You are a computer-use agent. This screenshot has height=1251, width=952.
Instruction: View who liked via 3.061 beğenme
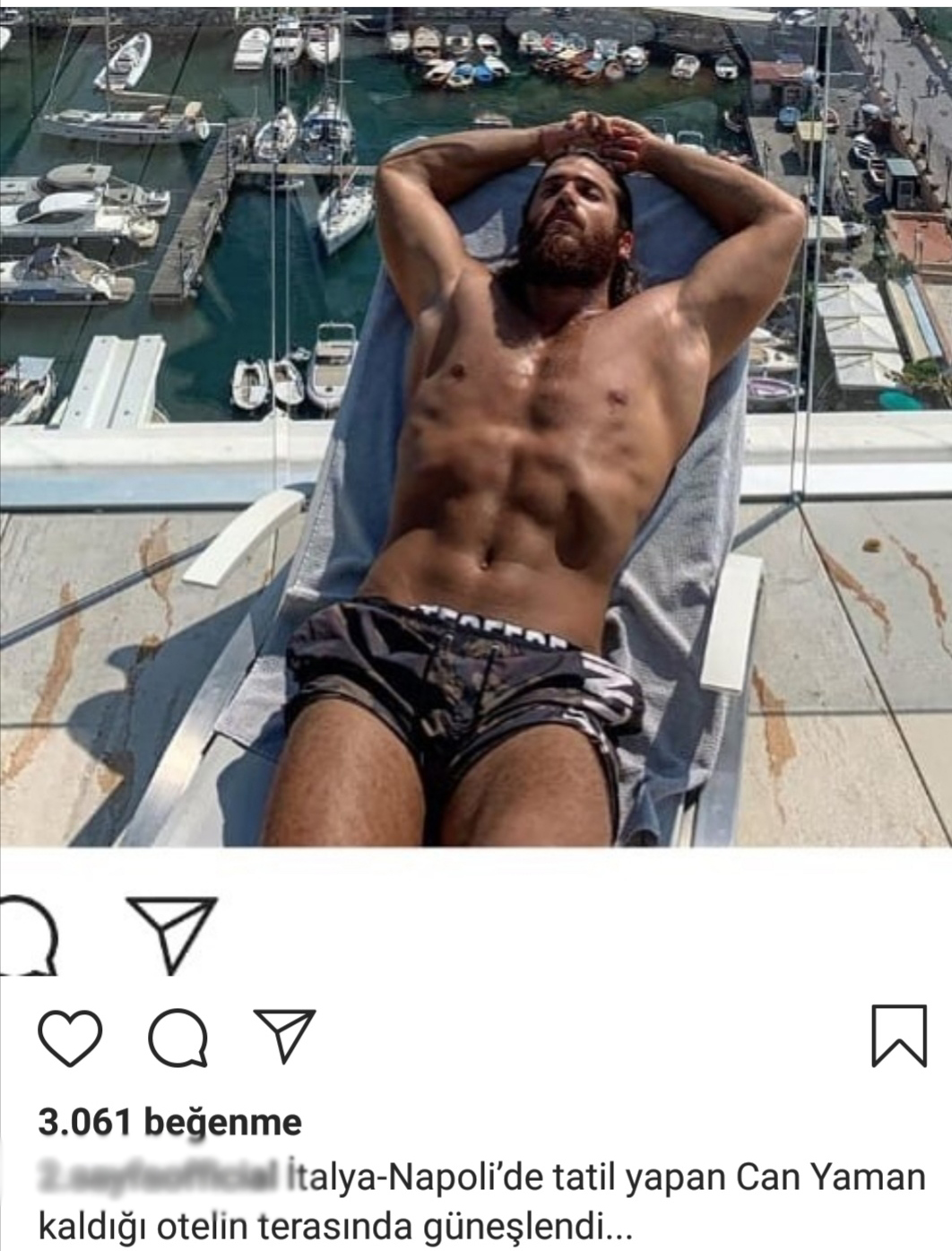point(170,1121)
